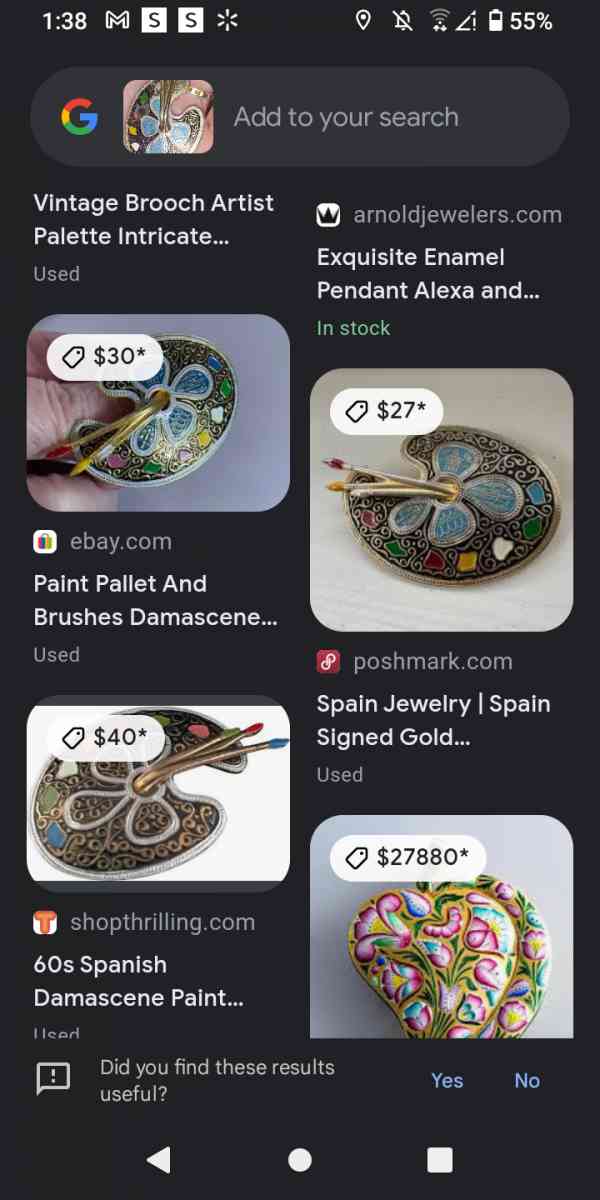Go to the home screen
The image size is (600, 1200).
pos(299,1159)
